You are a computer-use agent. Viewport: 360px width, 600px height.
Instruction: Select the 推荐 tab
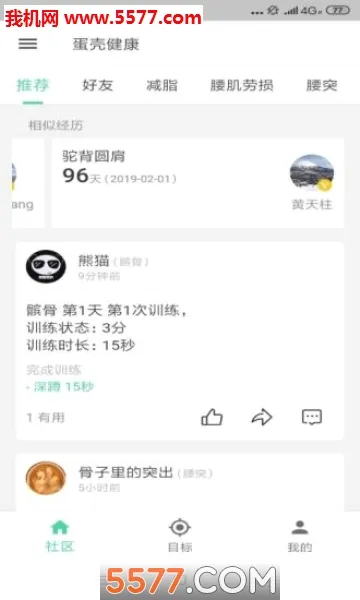(x=33, y=85)
